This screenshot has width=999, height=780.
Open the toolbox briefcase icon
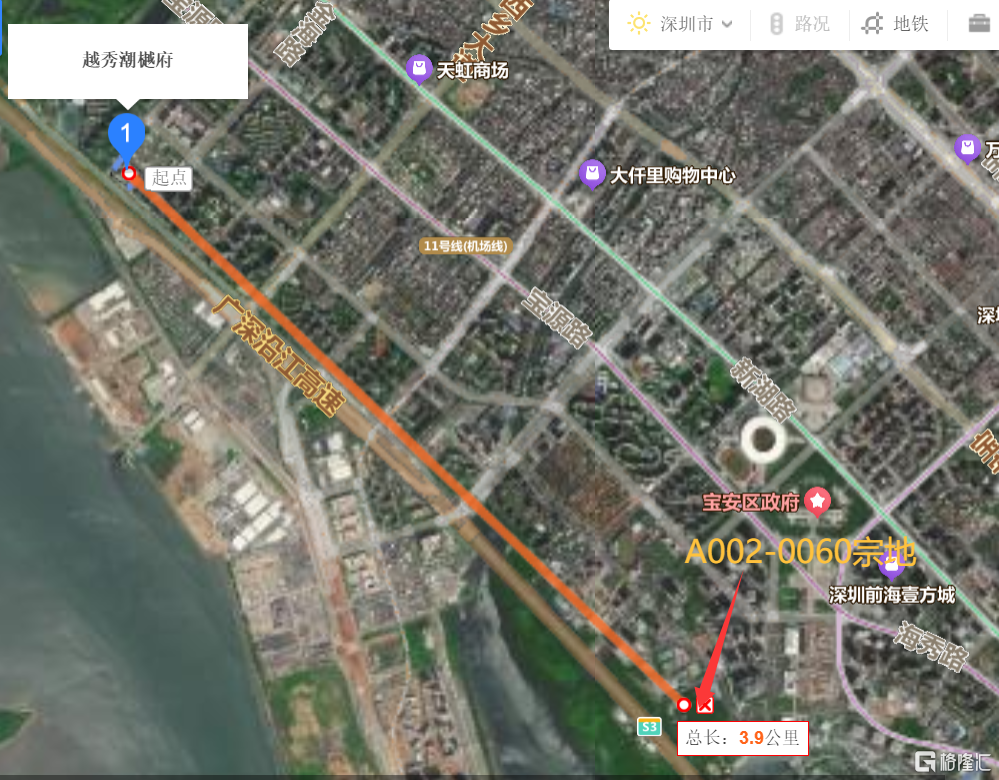pos(978,24)
